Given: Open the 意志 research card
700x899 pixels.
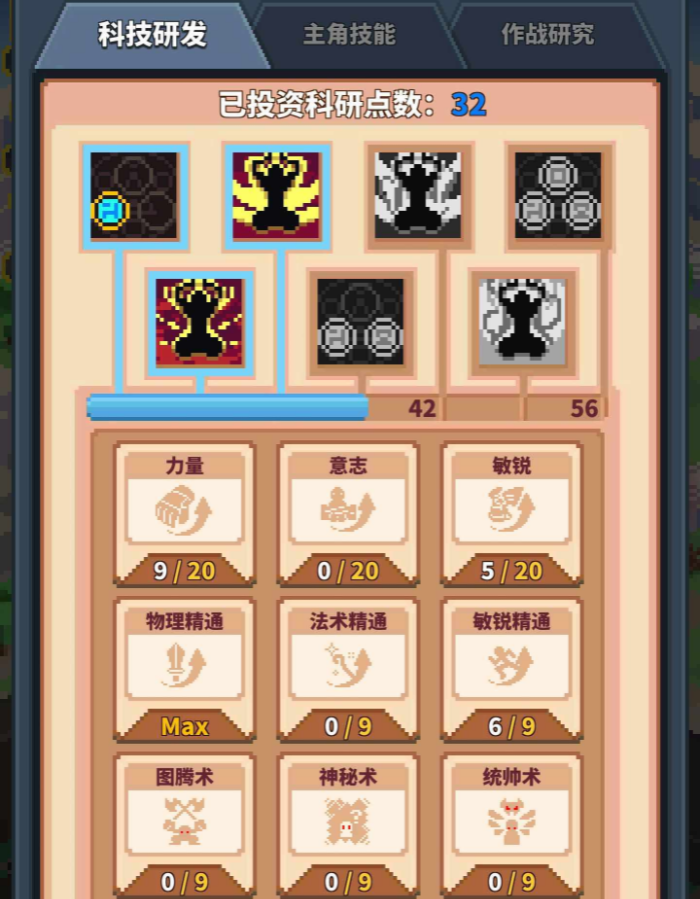Looking at the screenshot, I should point(348,512).
